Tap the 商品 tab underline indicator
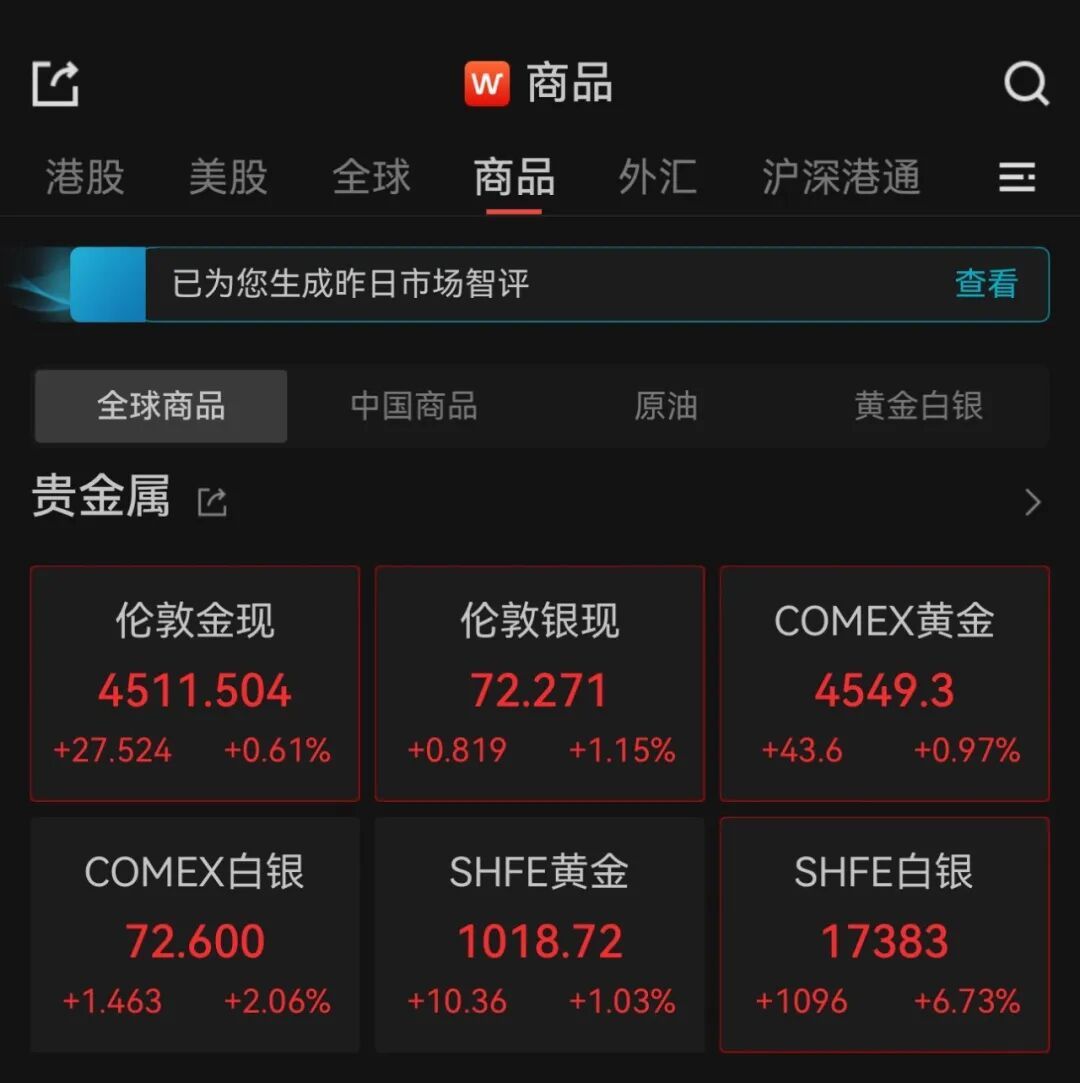The width and height of the screenshot is (1080, 1083). pos(513,207)
